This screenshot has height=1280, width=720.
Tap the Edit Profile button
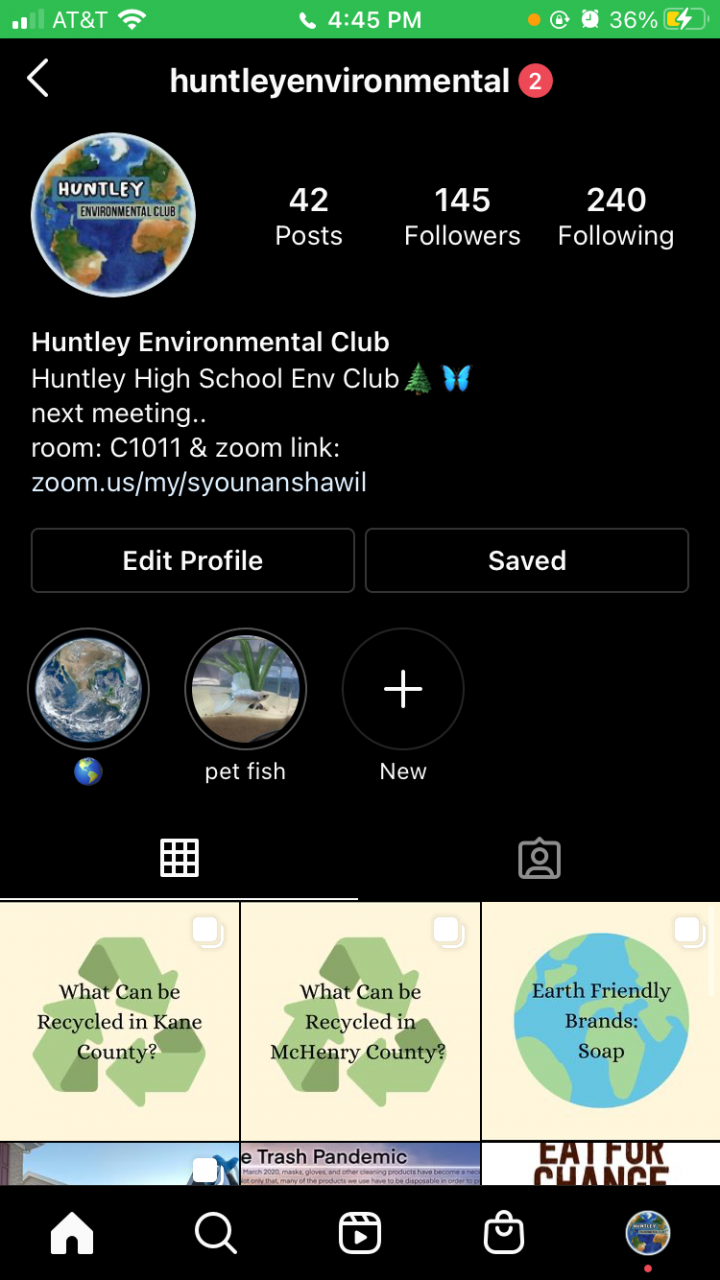tap(193, 561)
